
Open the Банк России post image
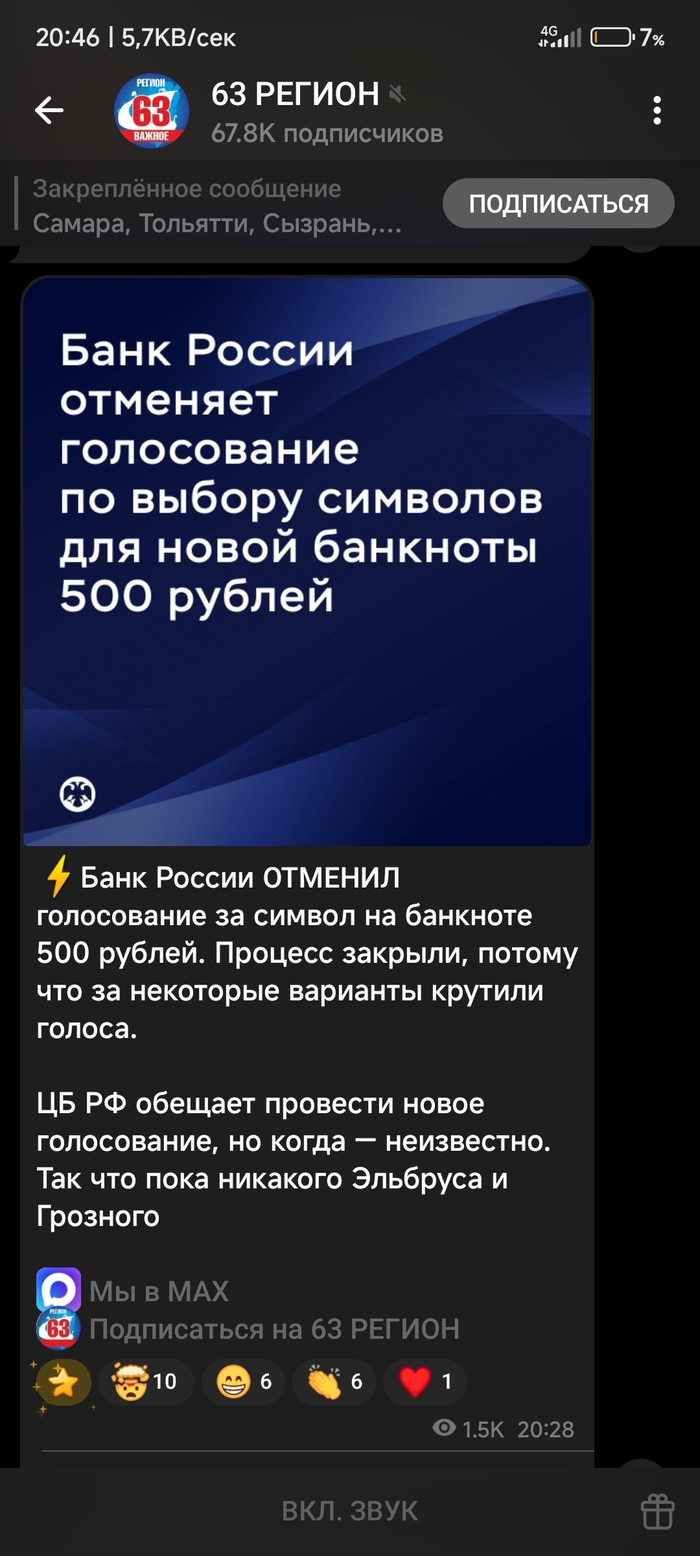307,561
